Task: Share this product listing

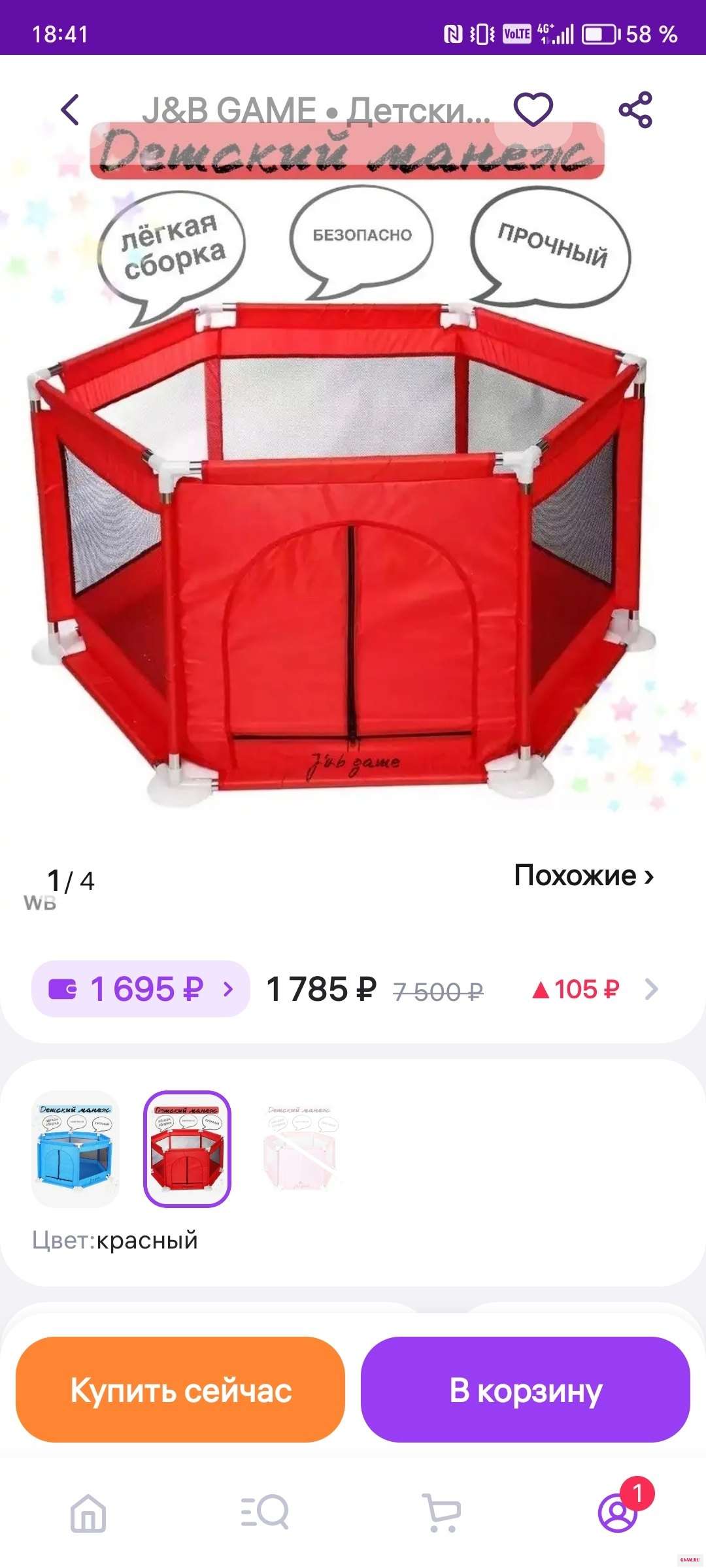Action: (635, 110)
